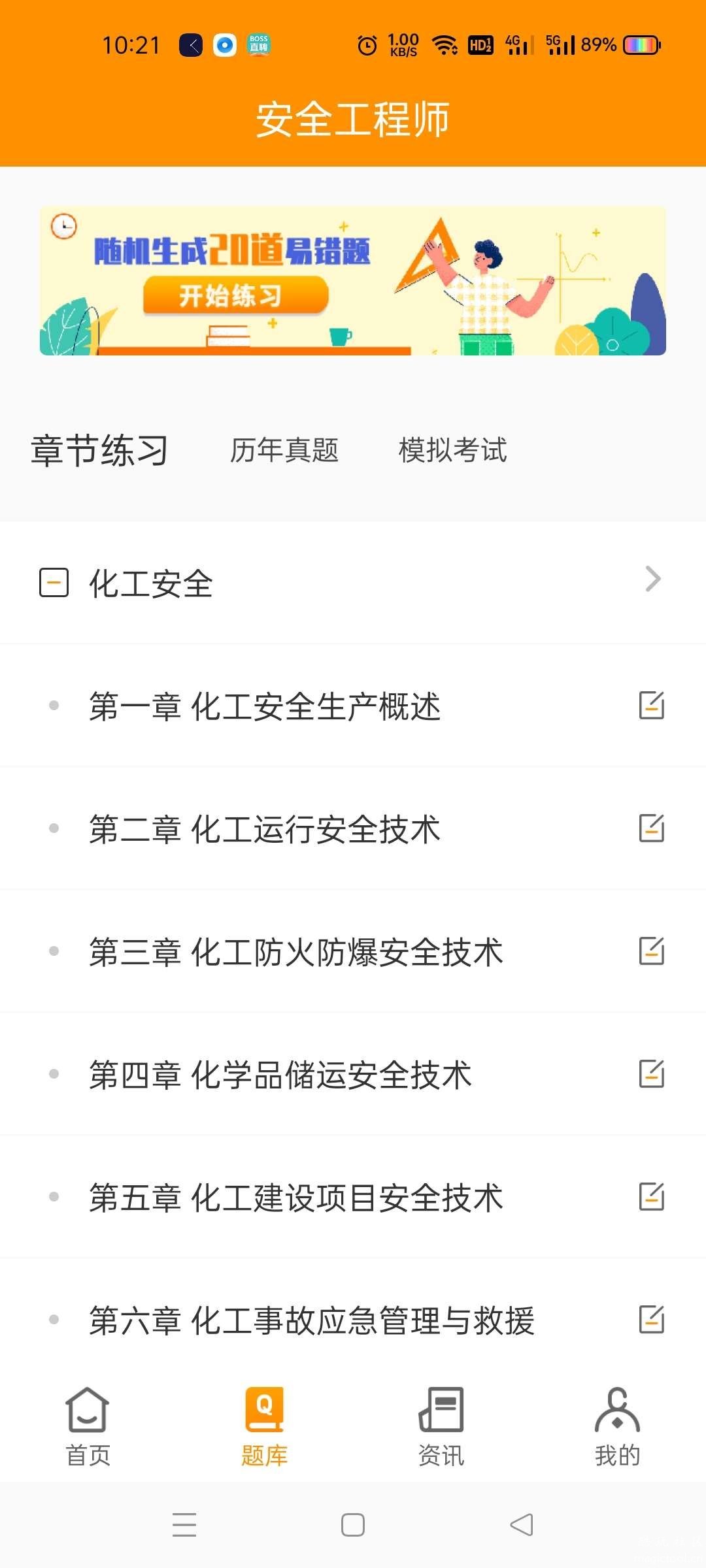Open 第六章 化工事故应急管理与救援
This screenshot has width=706, height=1568.
[311, 1320]
